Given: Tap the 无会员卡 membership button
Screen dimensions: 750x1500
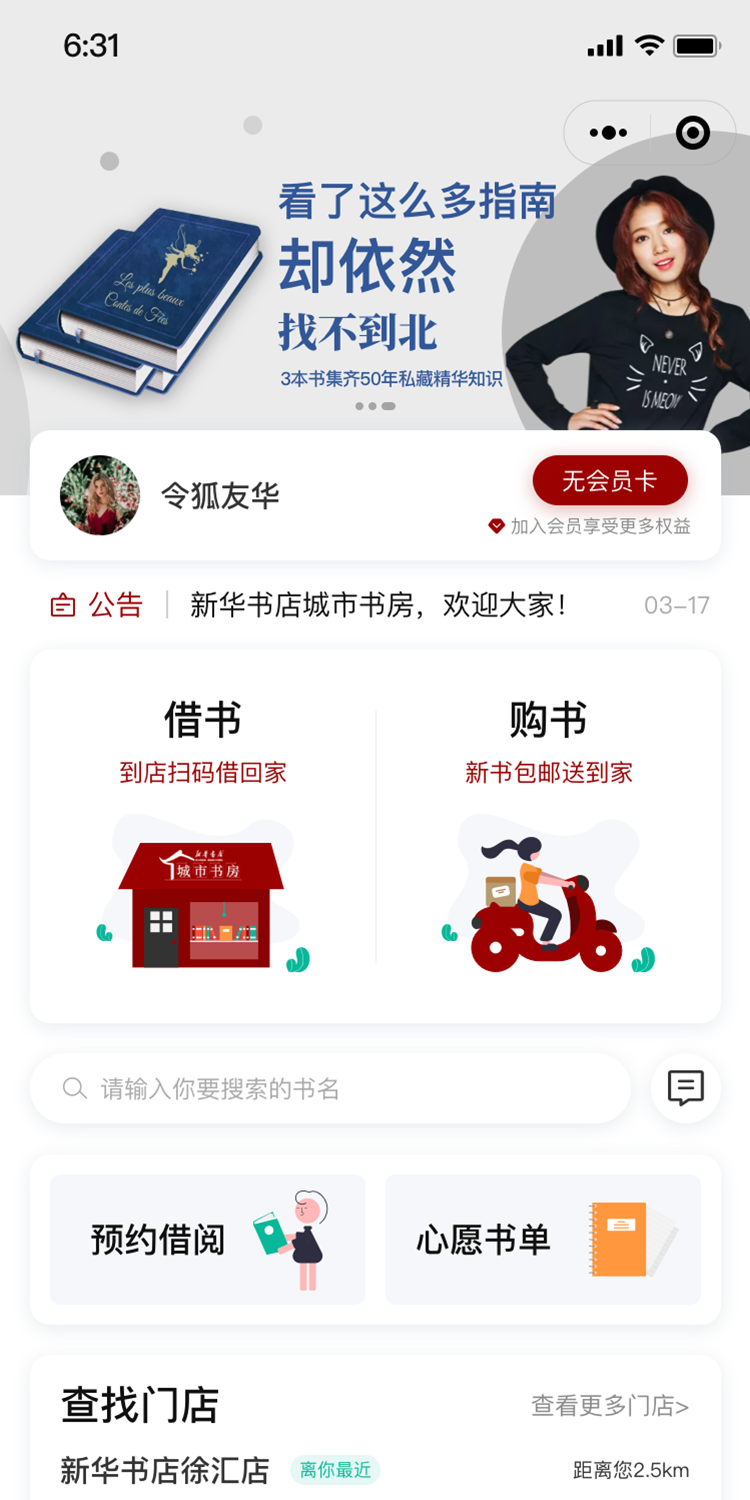Looking at the screenshot, I should click(610, 481).
